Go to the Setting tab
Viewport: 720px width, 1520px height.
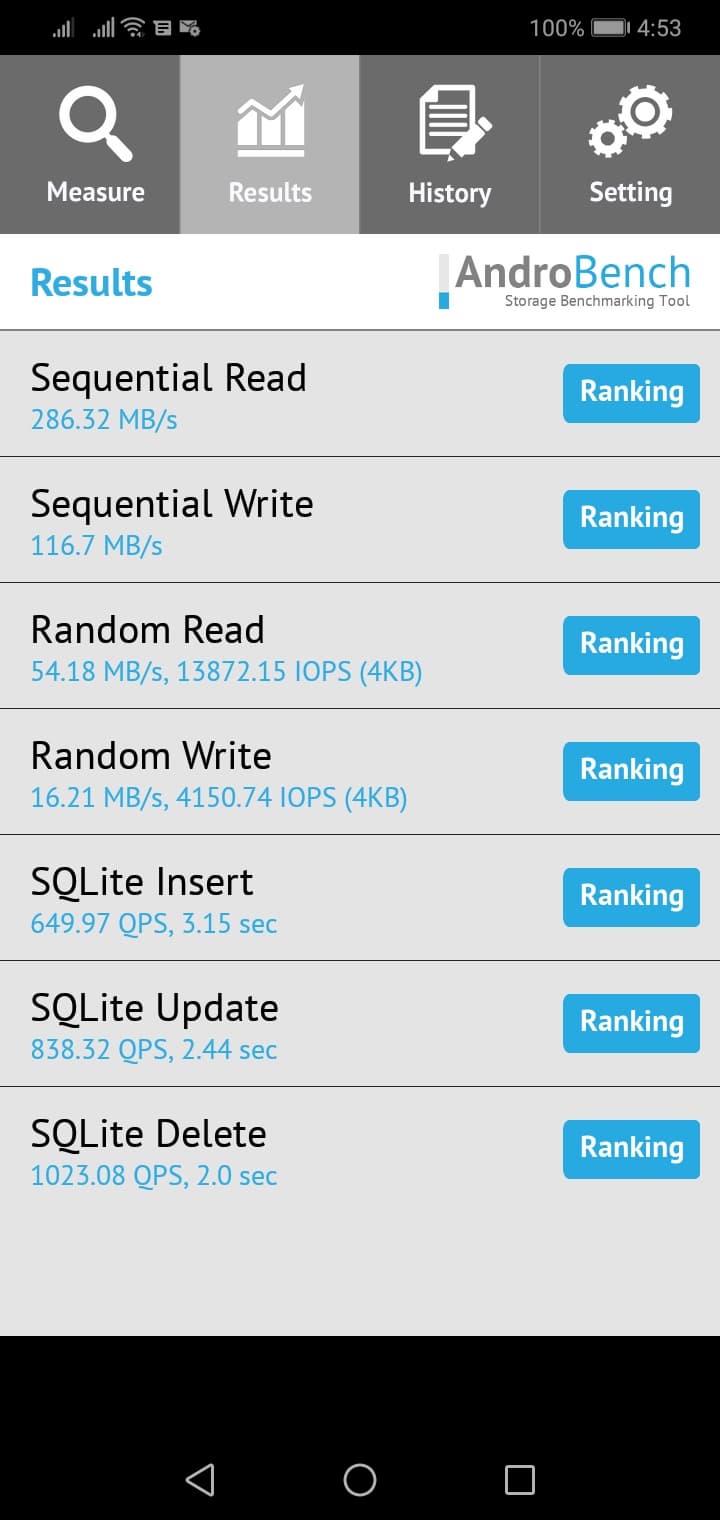[630, 145]
